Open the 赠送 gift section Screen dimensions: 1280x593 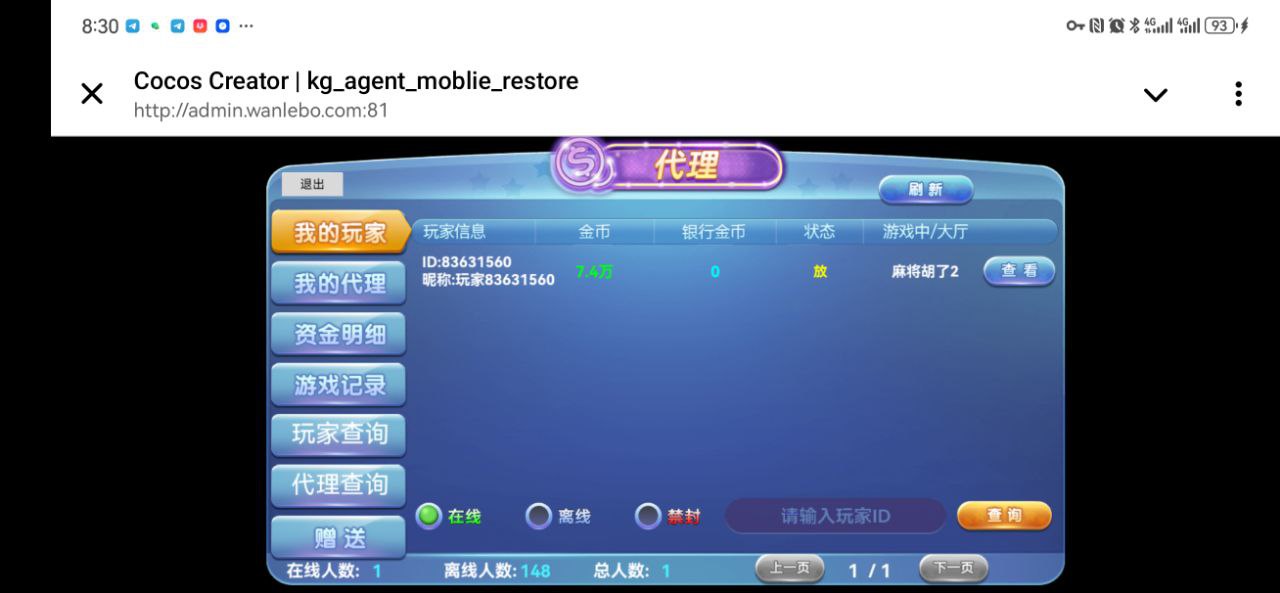pyautogui.click(x=339, y=538)
